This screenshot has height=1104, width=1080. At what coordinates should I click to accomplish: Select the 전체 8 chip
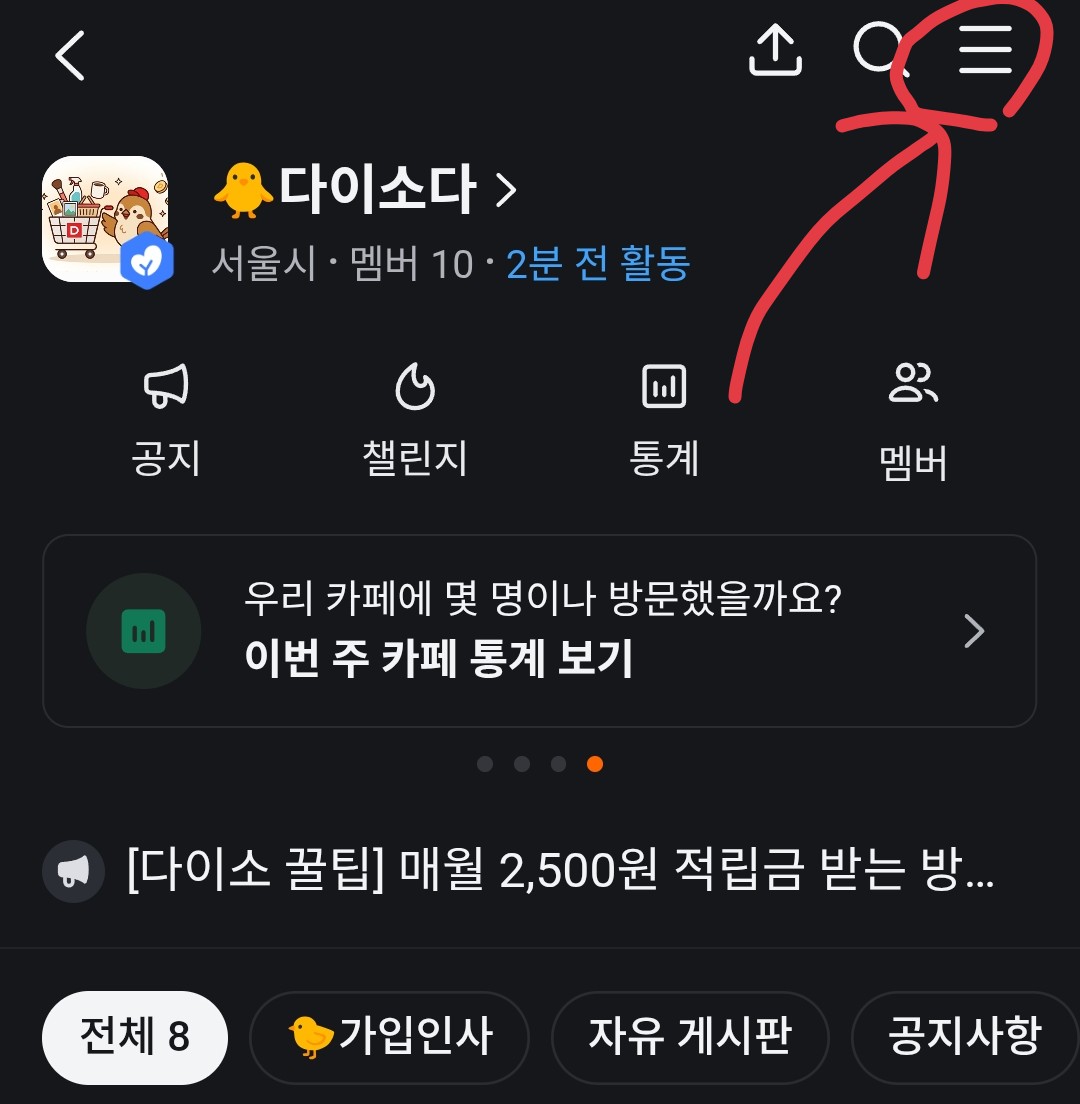click(x=135, y=1037)
